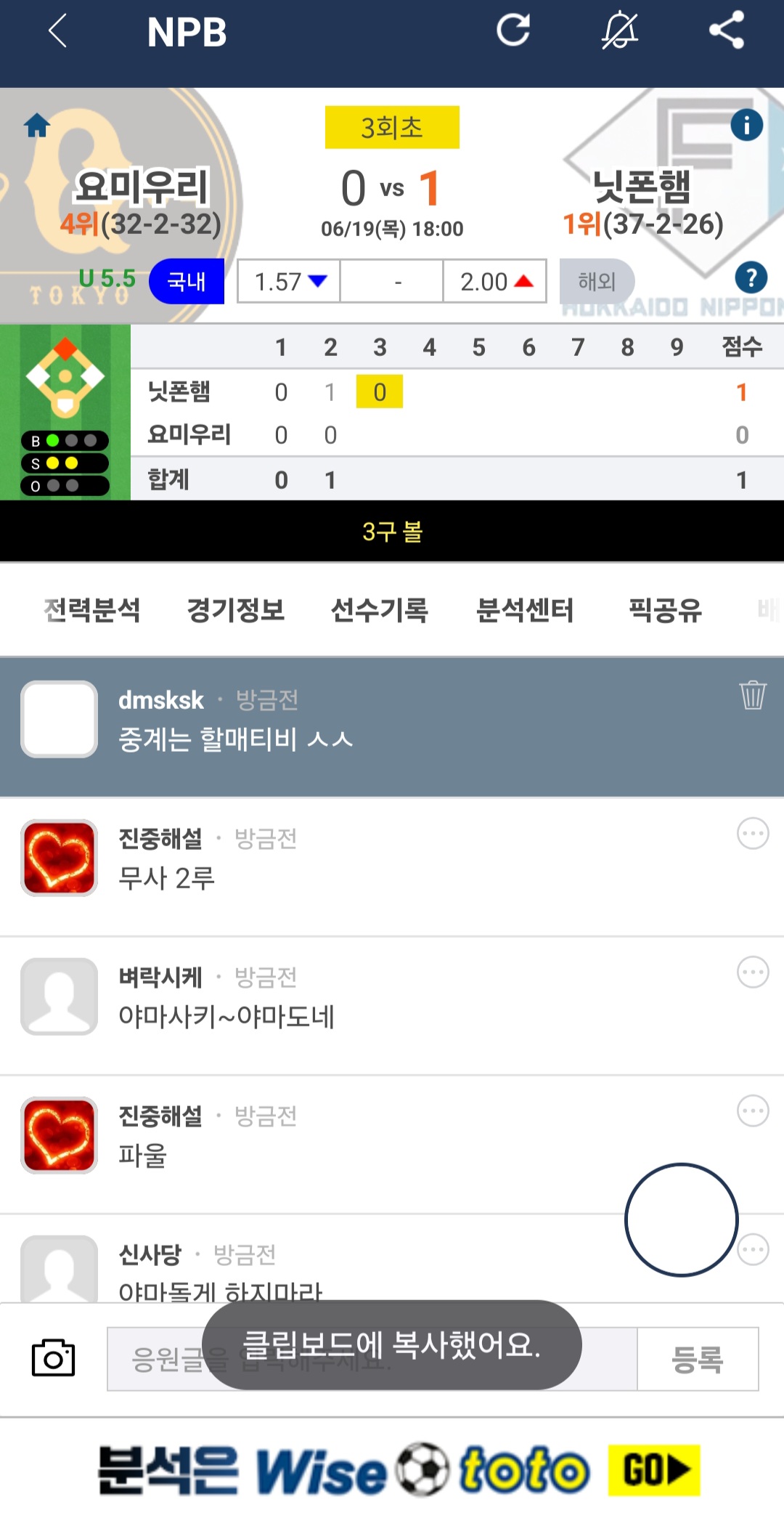Delete the dmsksk comment via trash icon
Screen dimensions: 784x1518
pos(753,695)
